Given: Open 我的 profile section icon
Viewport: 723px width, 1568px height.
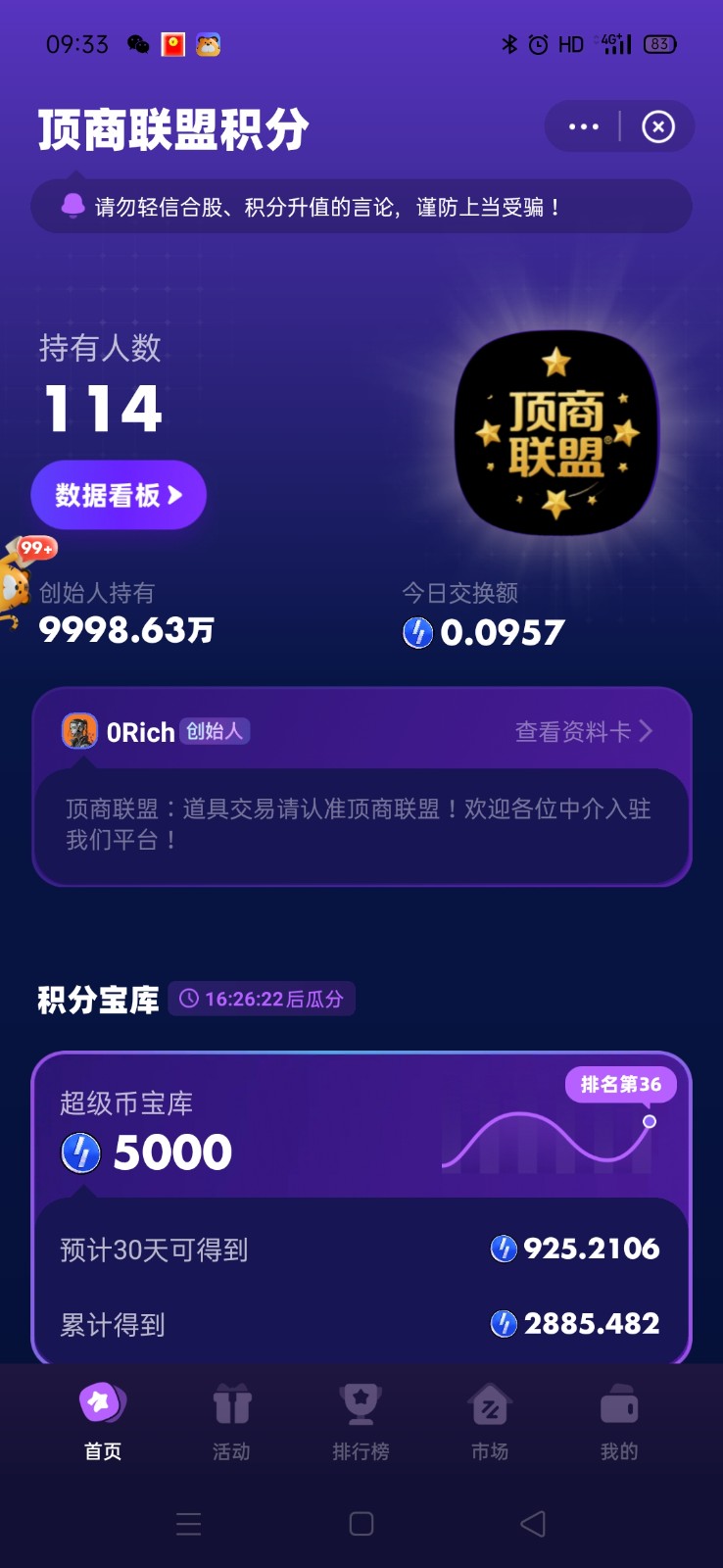Looking at the screenshot, I should point(617,1403).
